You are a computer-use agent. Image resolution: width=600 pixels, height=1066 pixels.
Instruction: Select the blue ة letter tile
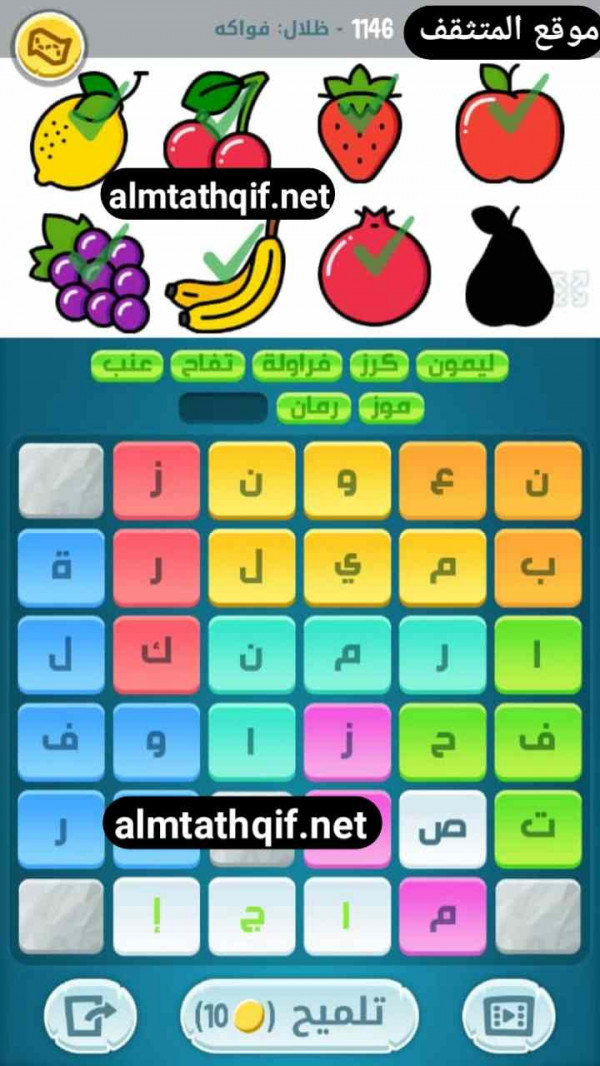(x=61, y=569)
